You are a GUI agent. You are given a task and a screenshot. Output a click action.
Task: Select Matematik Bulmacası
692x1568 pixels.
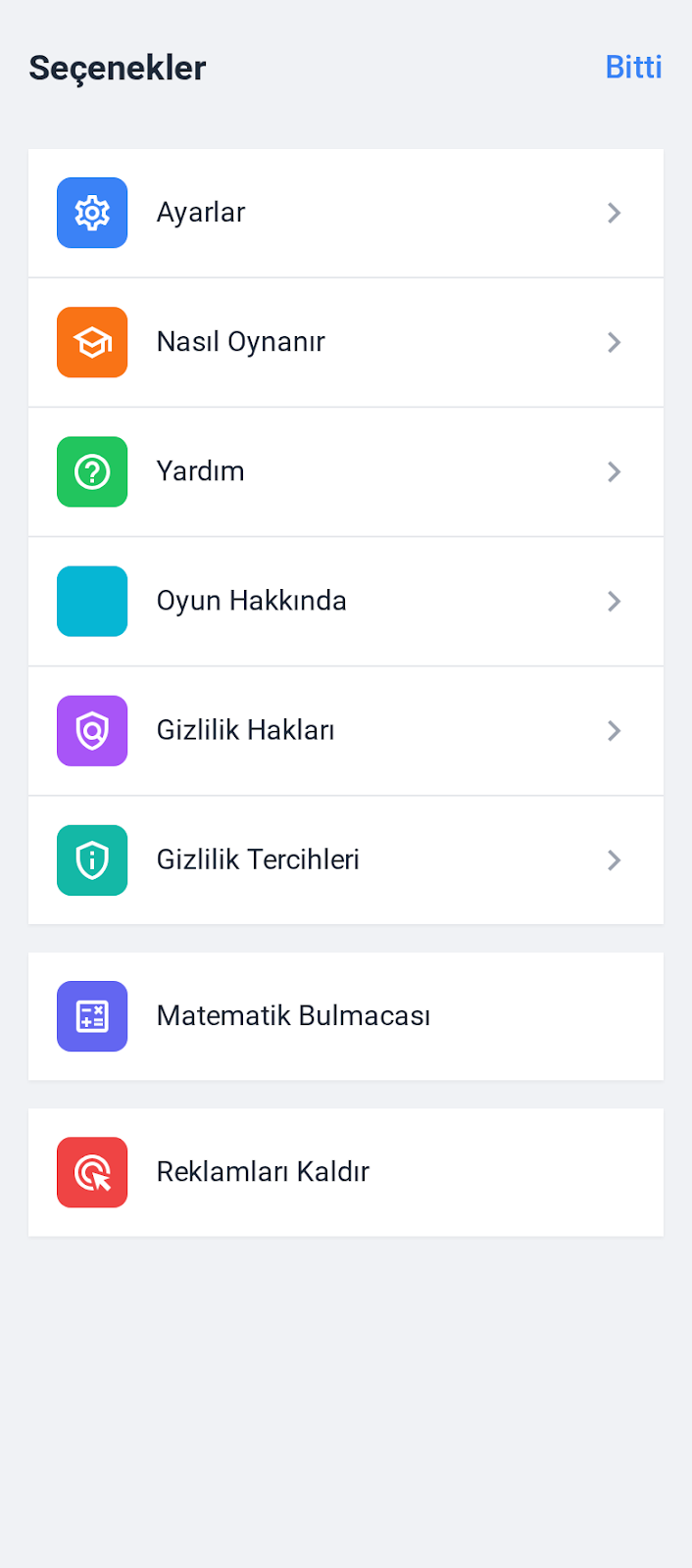pyautogui.click(x=345, y=1016)
